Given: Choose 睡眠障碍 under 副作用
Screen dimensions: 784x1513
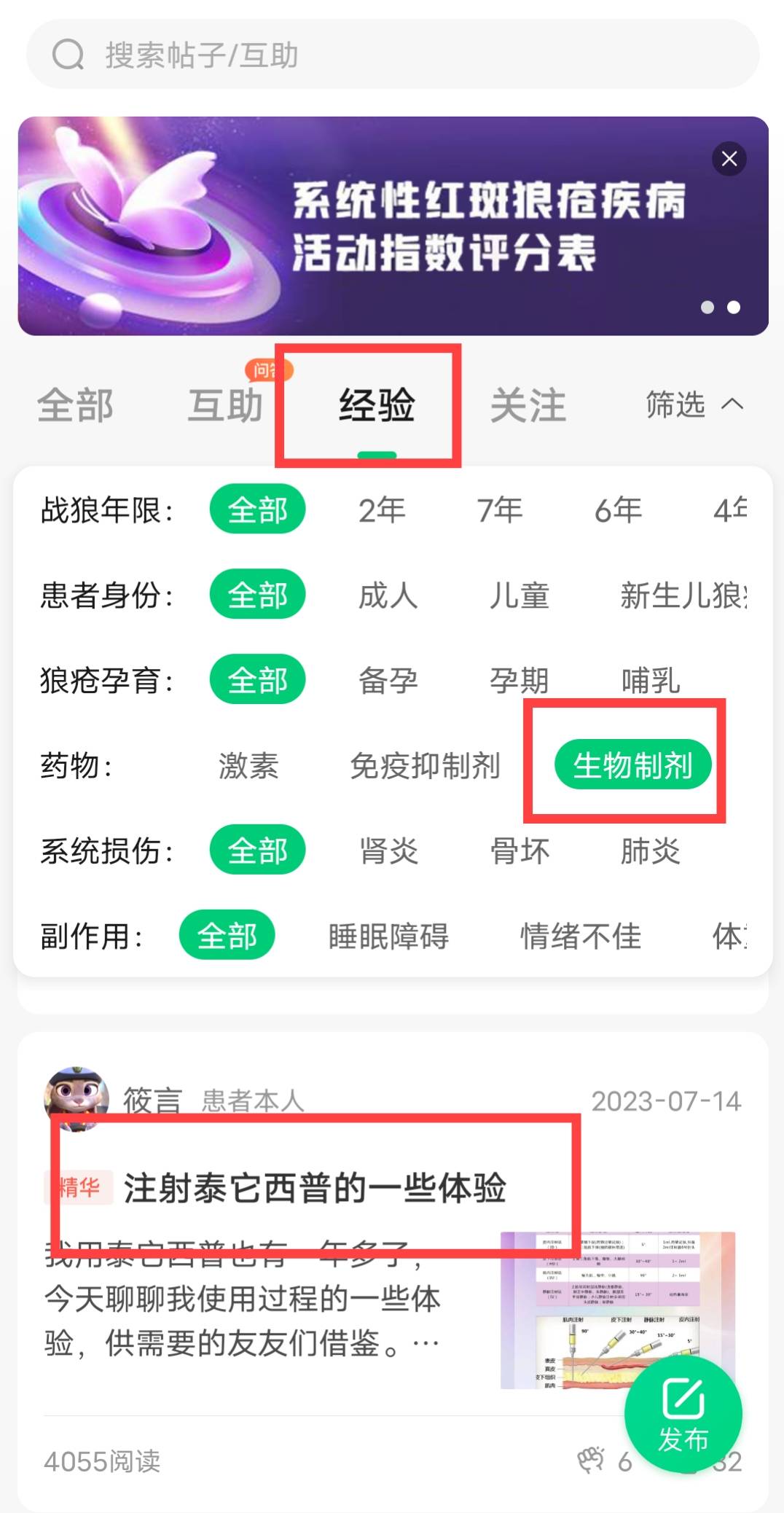Looking at the screenshot, I should pyautogui.click(x=388, y=936).
